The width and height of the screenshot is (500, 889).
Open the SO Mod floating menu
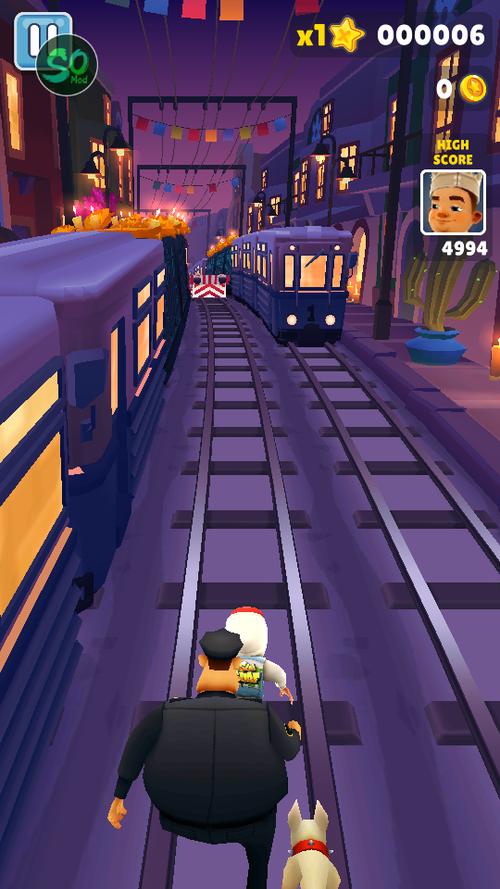pyautogui.click(x=67, y=65)
